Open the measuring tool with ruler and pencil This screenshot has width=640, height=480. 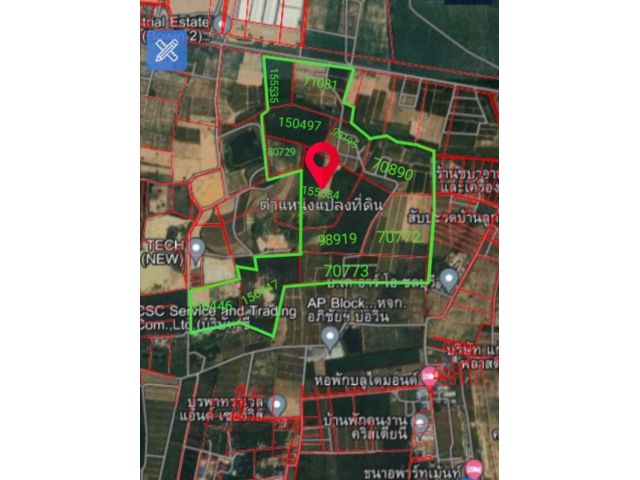pyautogui.click(x=167, y=51)
